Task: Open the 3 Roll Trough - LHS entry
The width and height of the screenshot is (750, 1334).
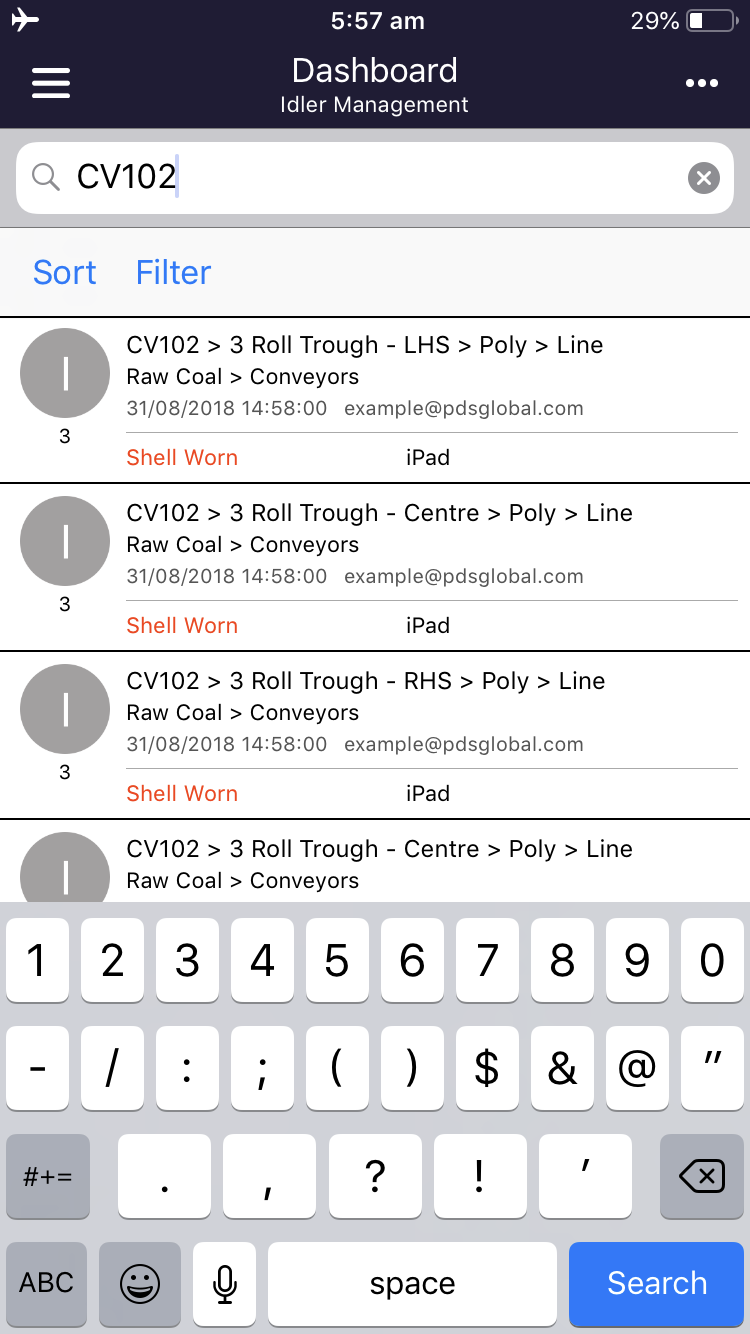Action: pyautogui.click(x=375, y=401)
